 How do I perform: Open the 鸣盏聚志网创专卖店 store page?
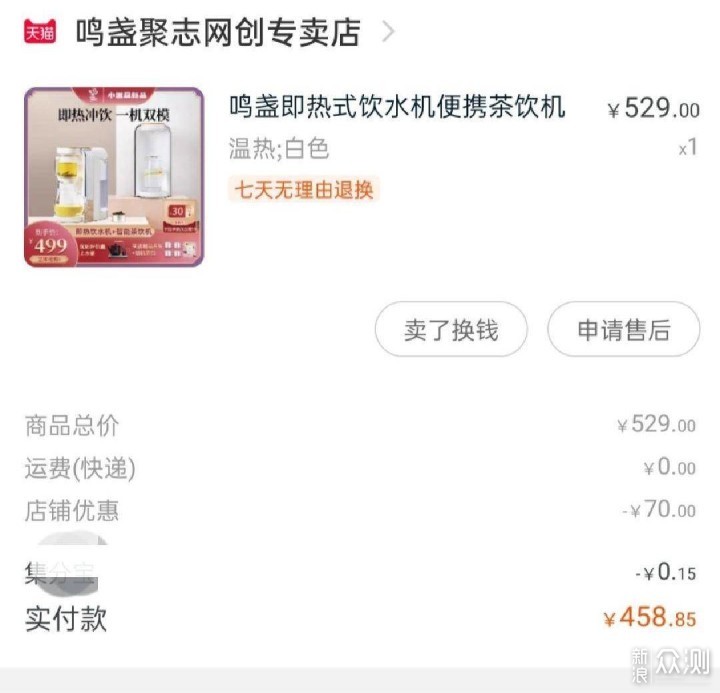pyautogui.click(x=217, y=32)
